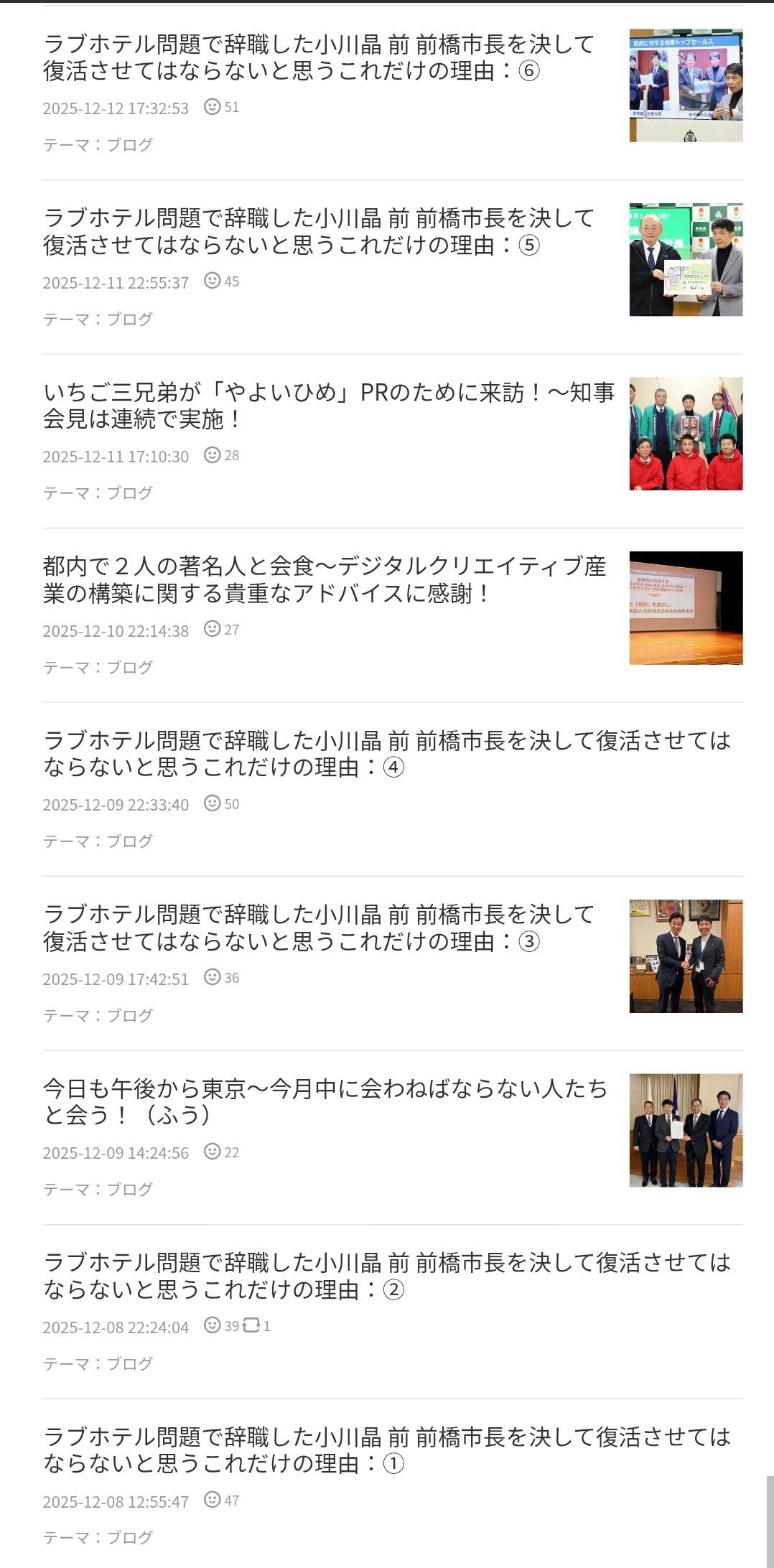774x1568 pixels.
Task: Open the ラブホテル問題 article numbered ④
Action: [386, 753]
